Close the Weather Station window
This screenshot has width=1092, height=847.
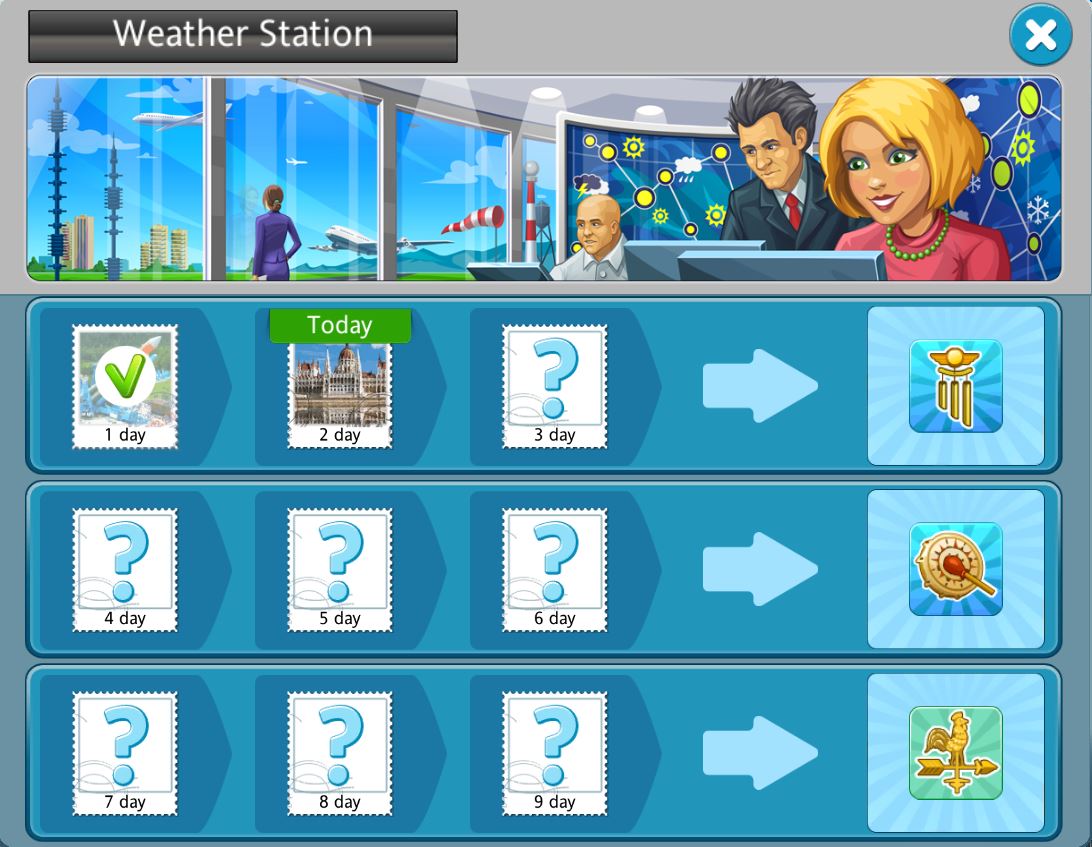[1040, 36]
